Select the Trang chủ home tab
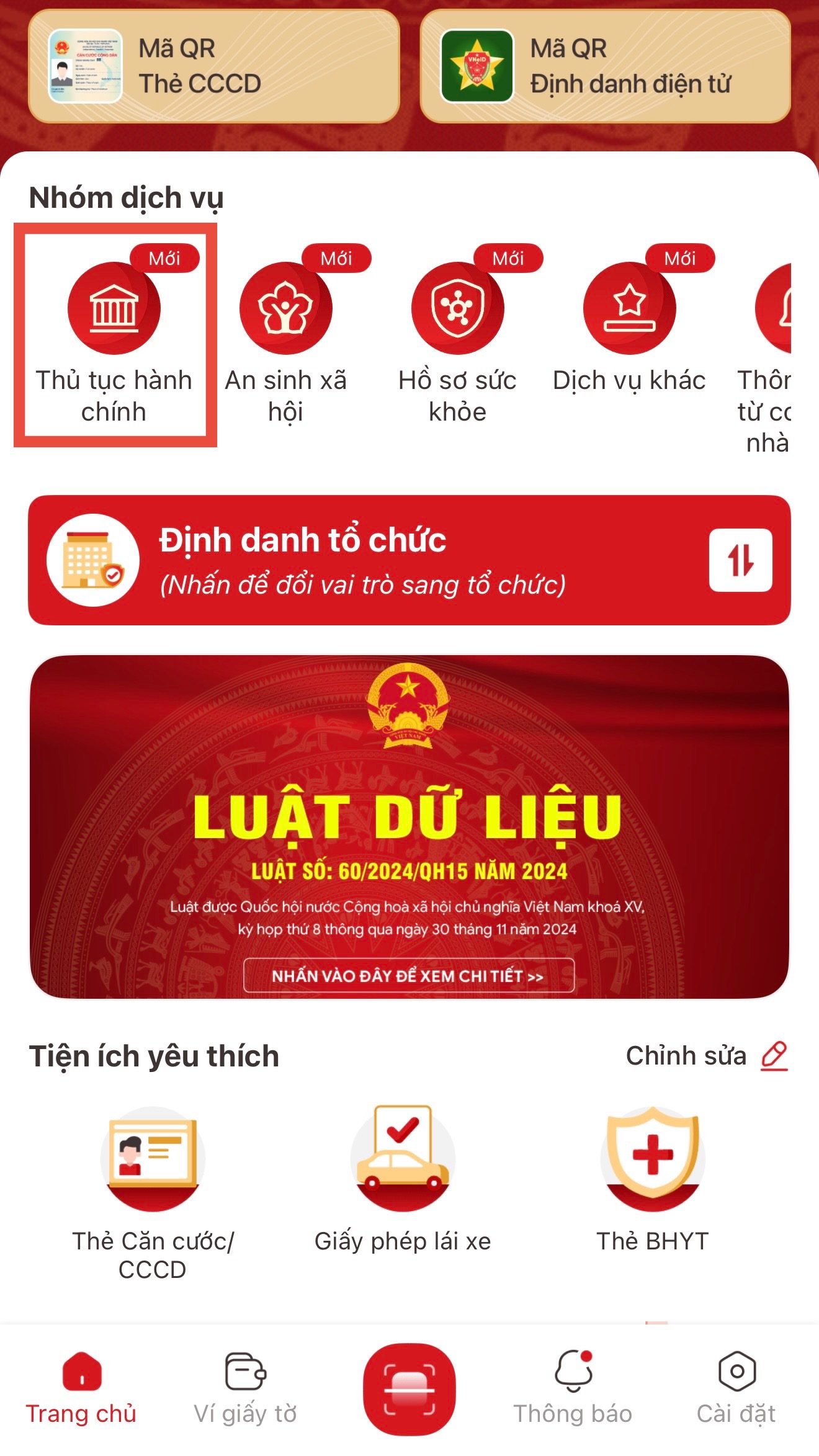This screenshot has width=819, height=1456. 82,1383
